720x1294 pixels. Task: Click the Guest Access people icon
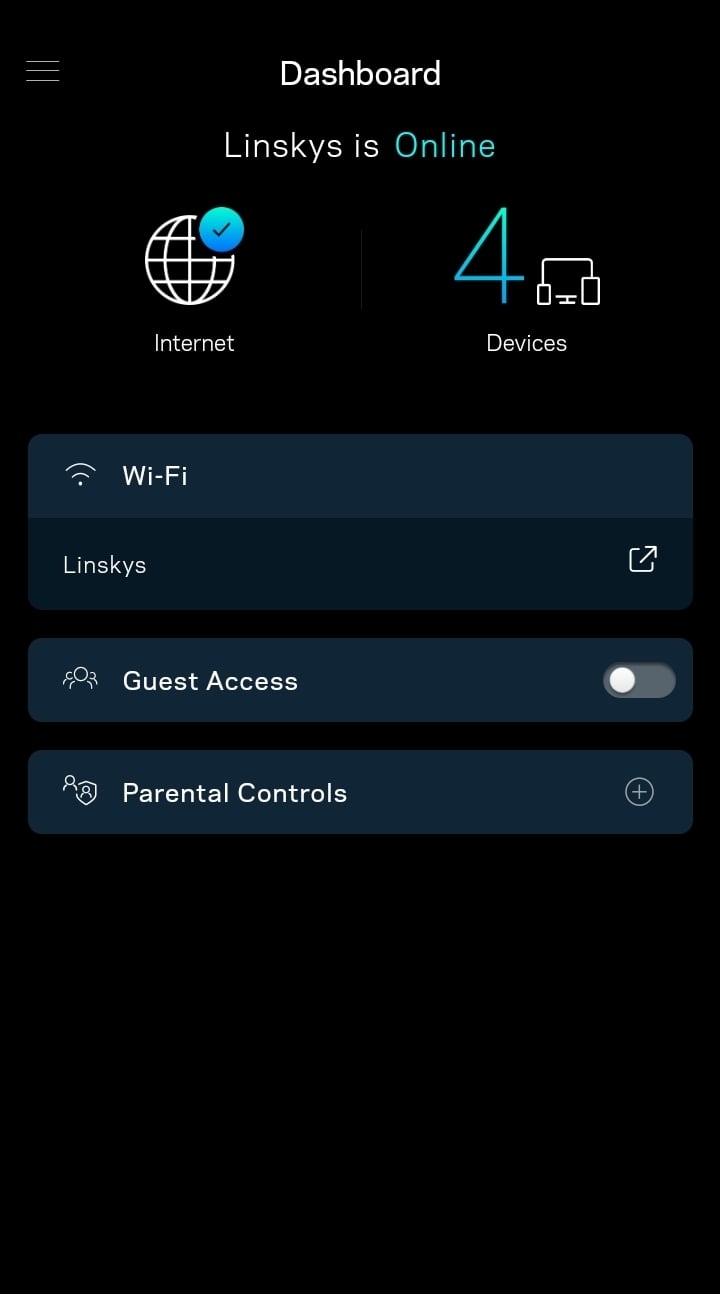click(79, 680)
